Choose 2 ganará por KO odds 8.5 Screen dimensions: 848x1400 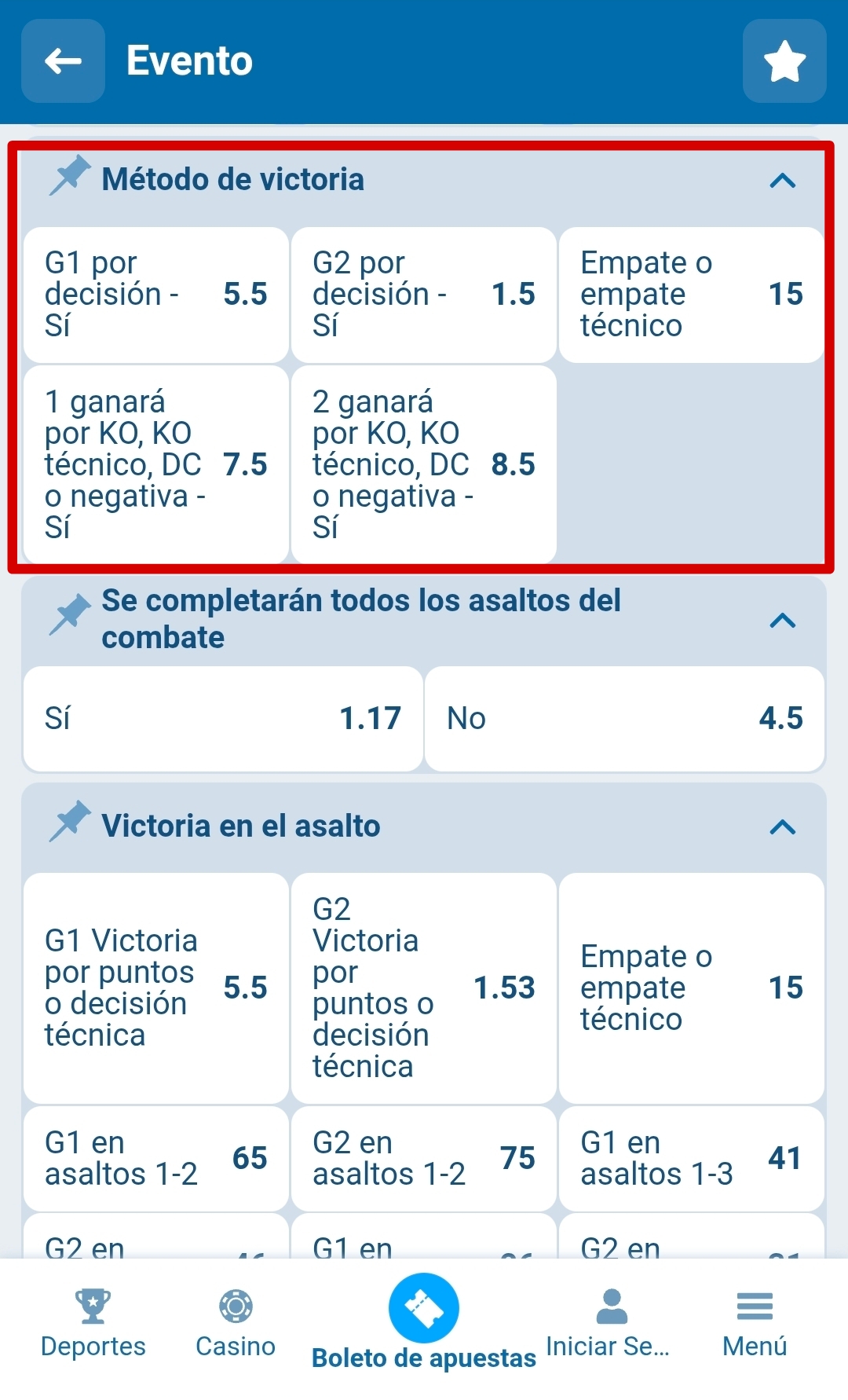pos(424,464)
